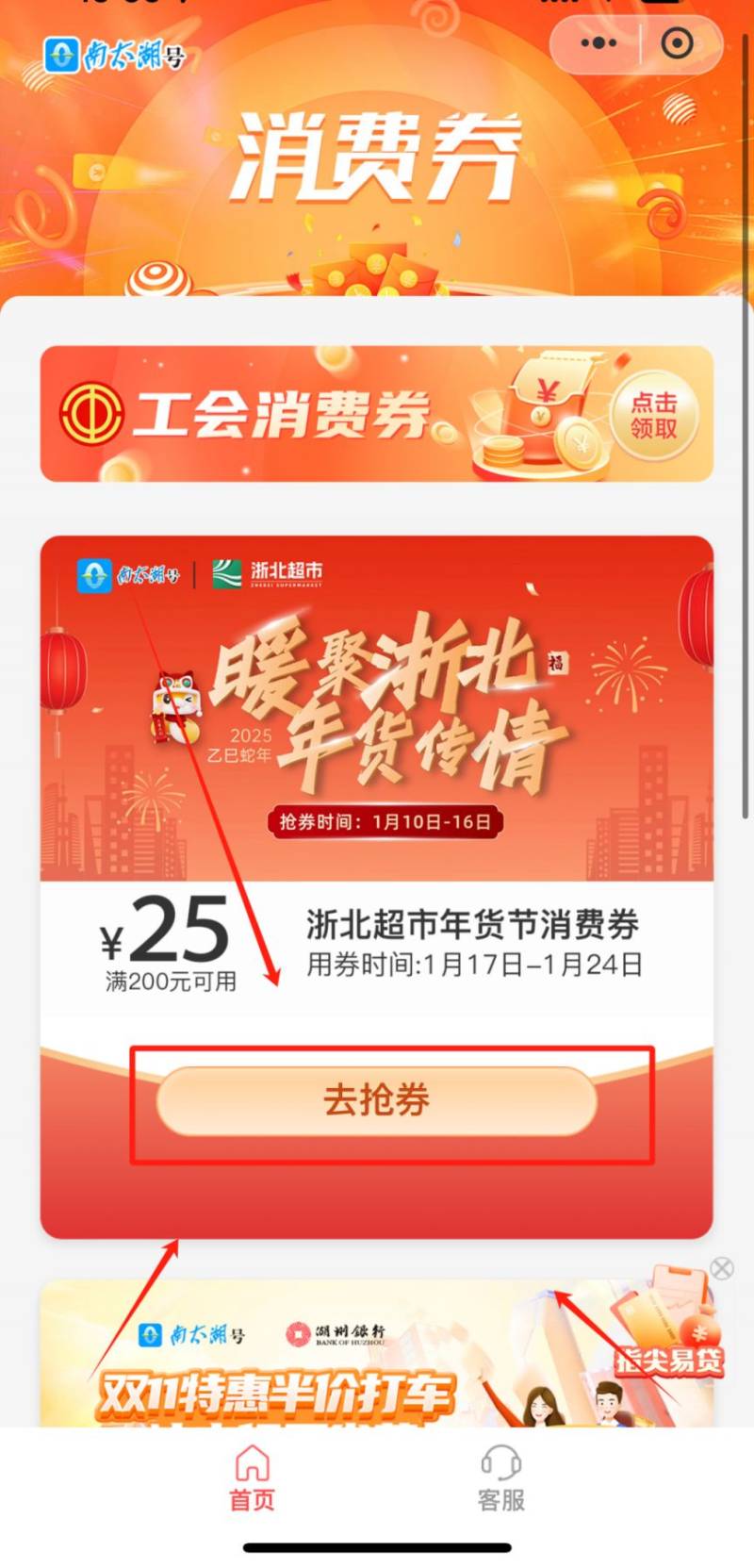Screen dimensions: 754x1568
Task: Tap 点击领取 on the union coupon banner
Action: 653,414
